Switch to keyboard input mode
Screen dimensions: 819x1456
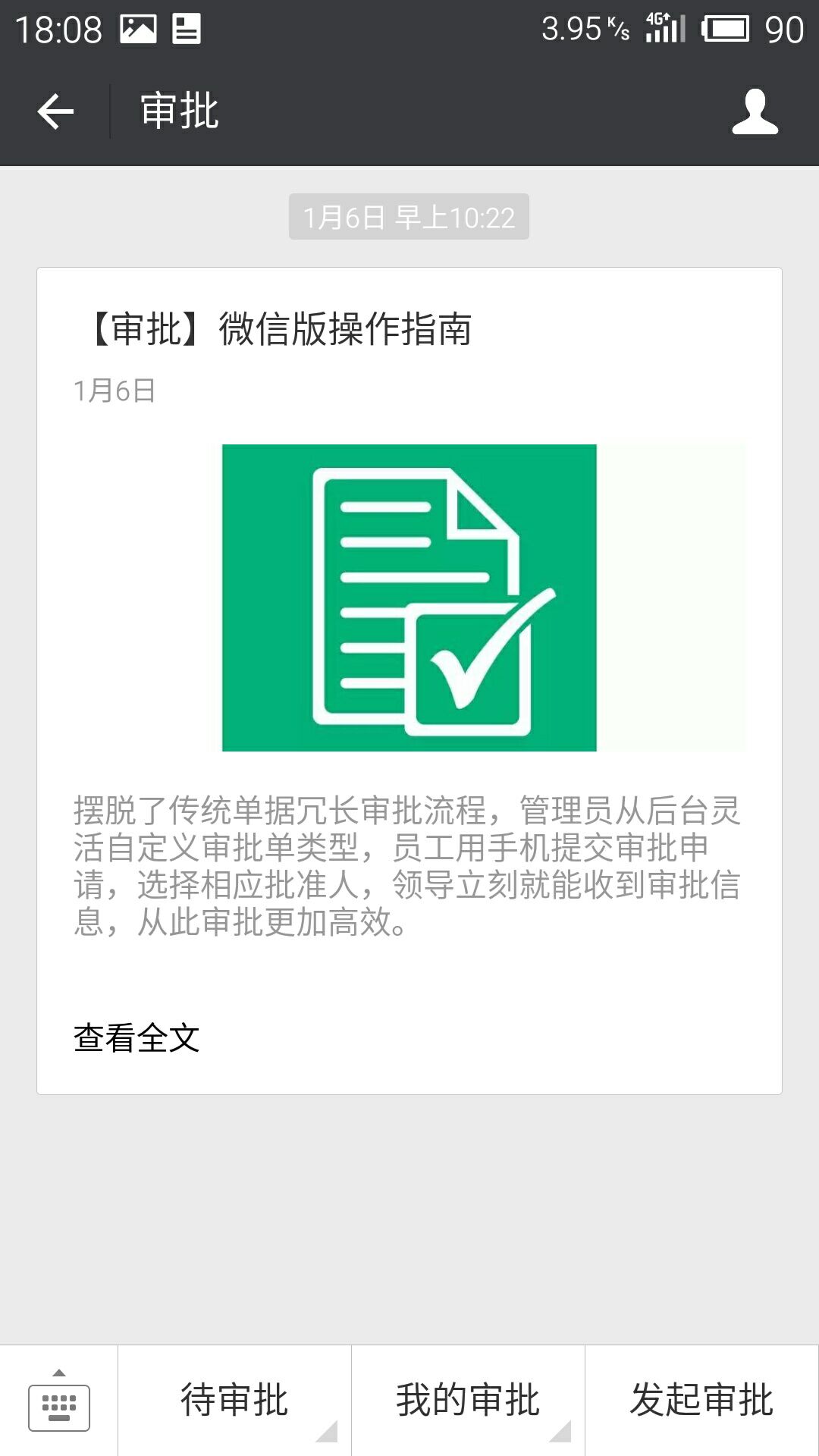59,1401
